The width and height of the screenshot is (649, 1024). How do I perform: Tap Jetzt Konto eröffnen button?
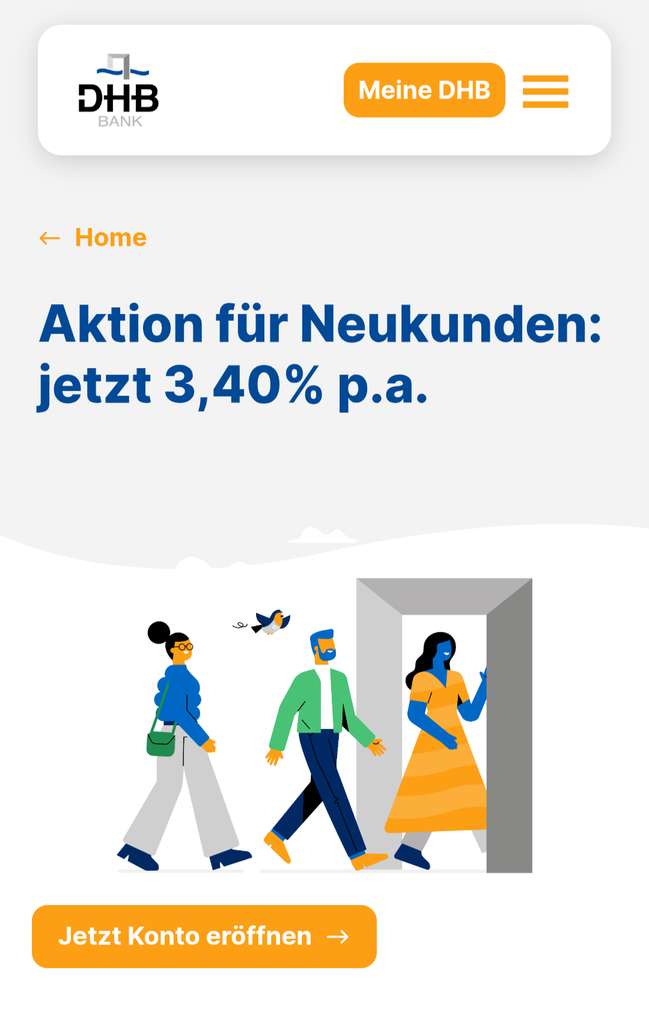click(204, 936)
